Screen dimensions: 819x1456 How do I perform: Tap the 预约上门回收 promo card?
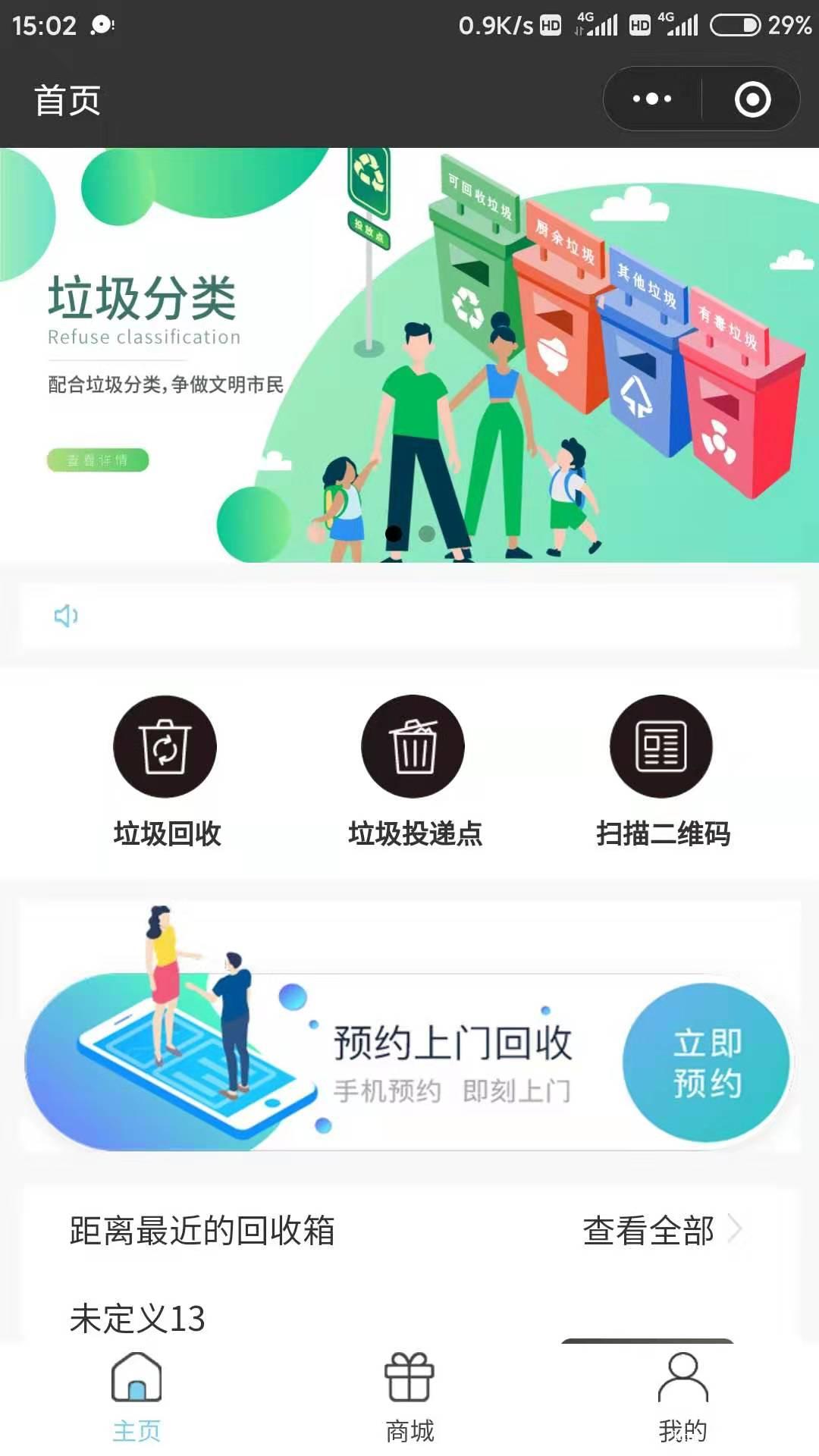click(x=409, y=1054)
